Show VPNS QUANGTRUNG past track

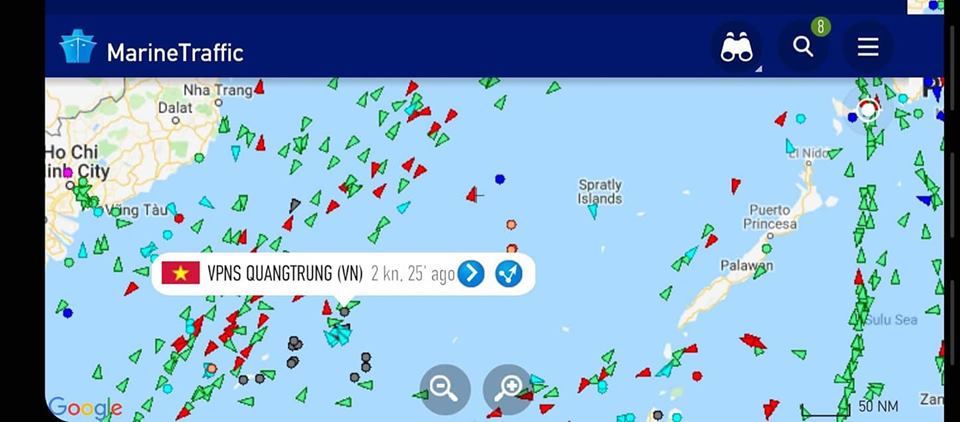tap(509, 273)
